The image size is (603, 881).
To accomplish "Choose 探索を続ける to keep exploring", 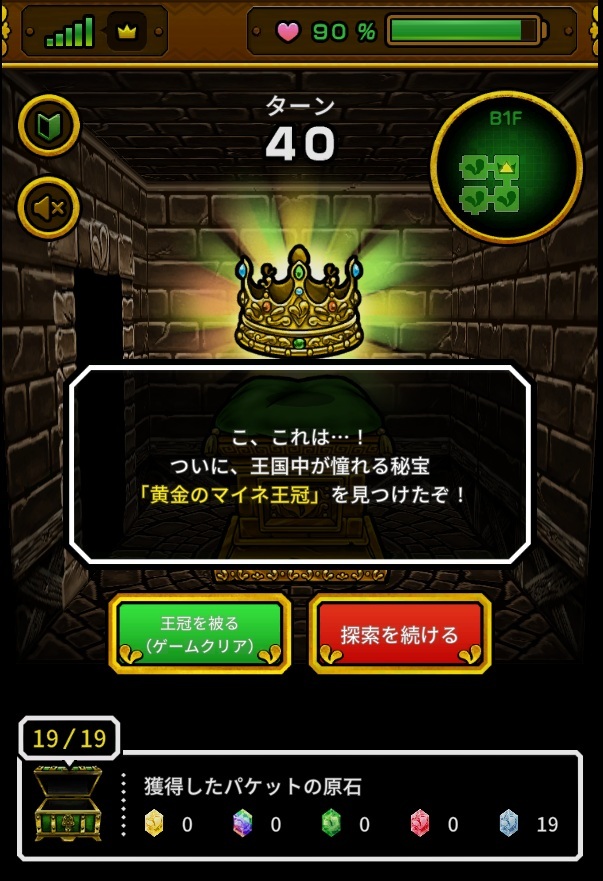I will point(400,634).
